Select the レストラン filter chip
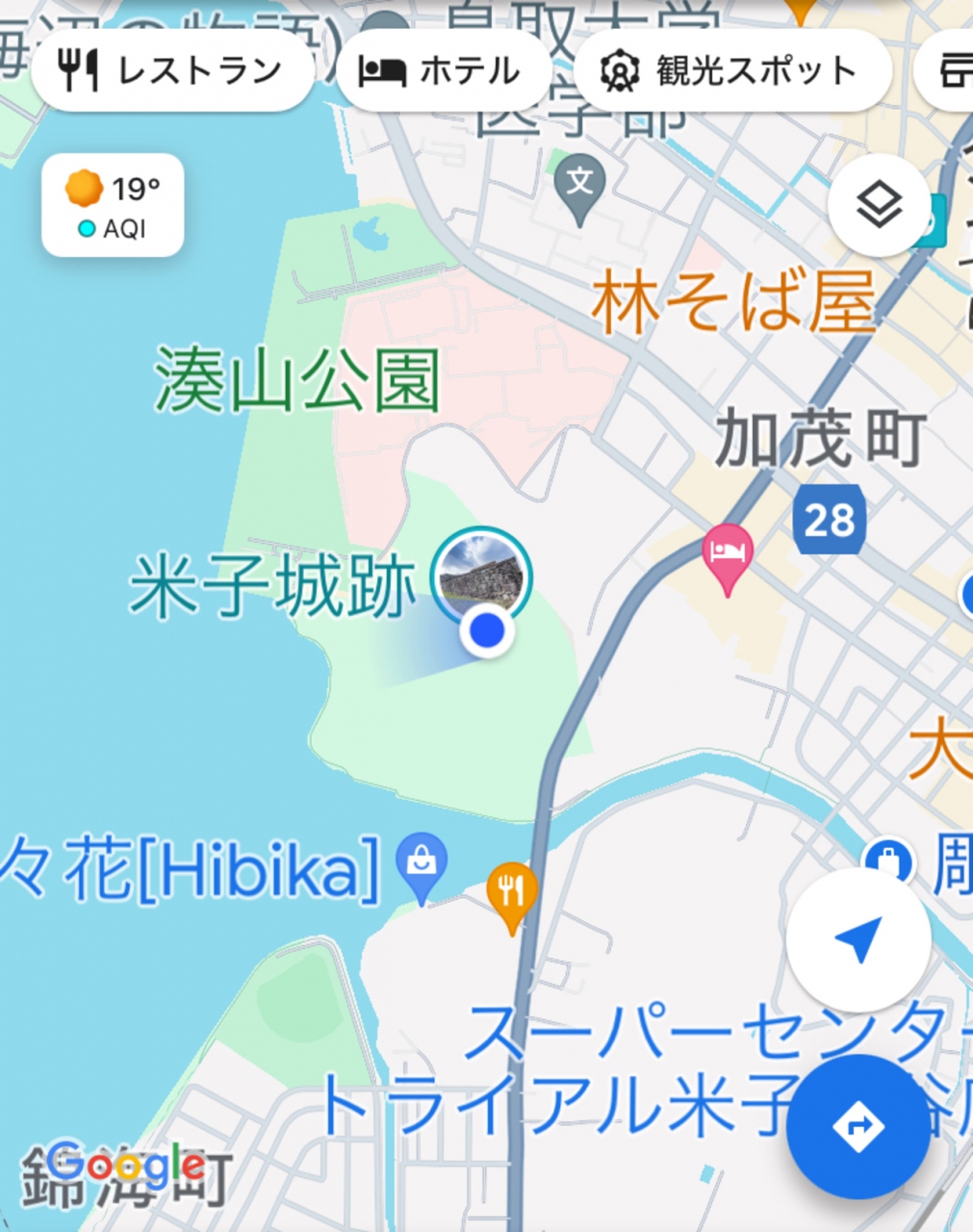The width and height of the screenshot is (973, 1232). pyautogui.click(x=172, y=70)
